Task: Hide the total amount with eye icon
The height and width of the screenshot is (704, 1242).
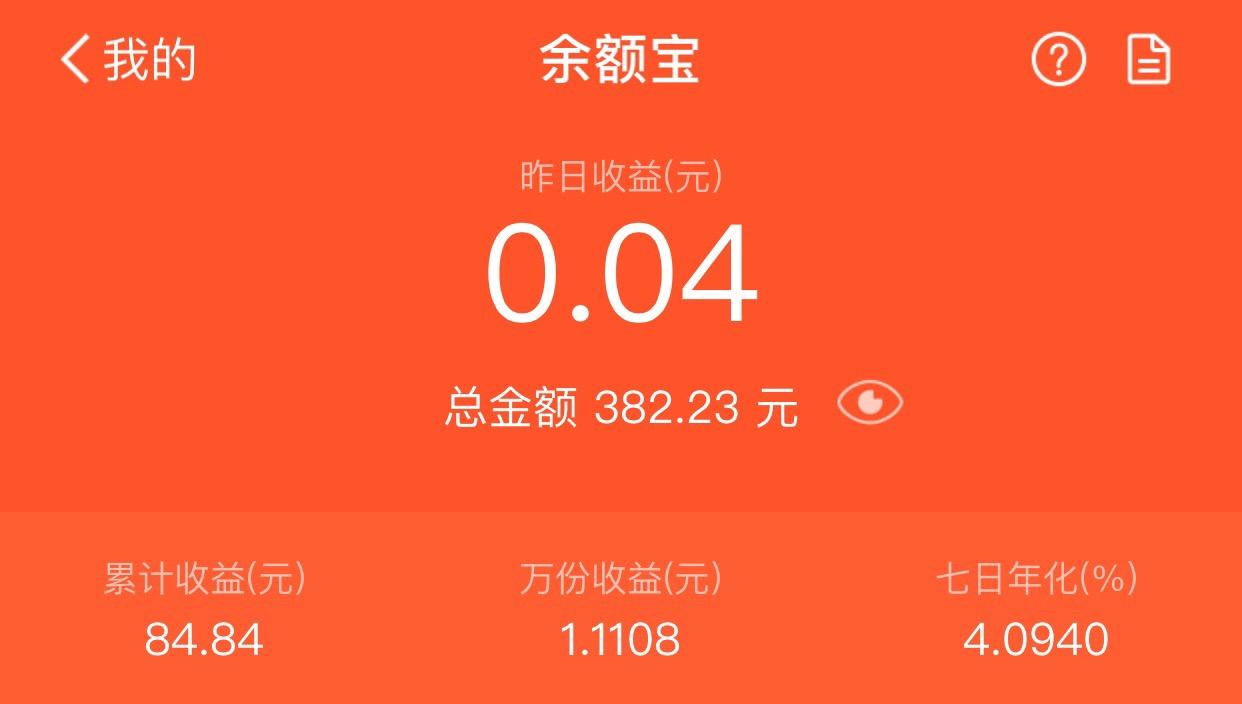Action: click(869, 404)
